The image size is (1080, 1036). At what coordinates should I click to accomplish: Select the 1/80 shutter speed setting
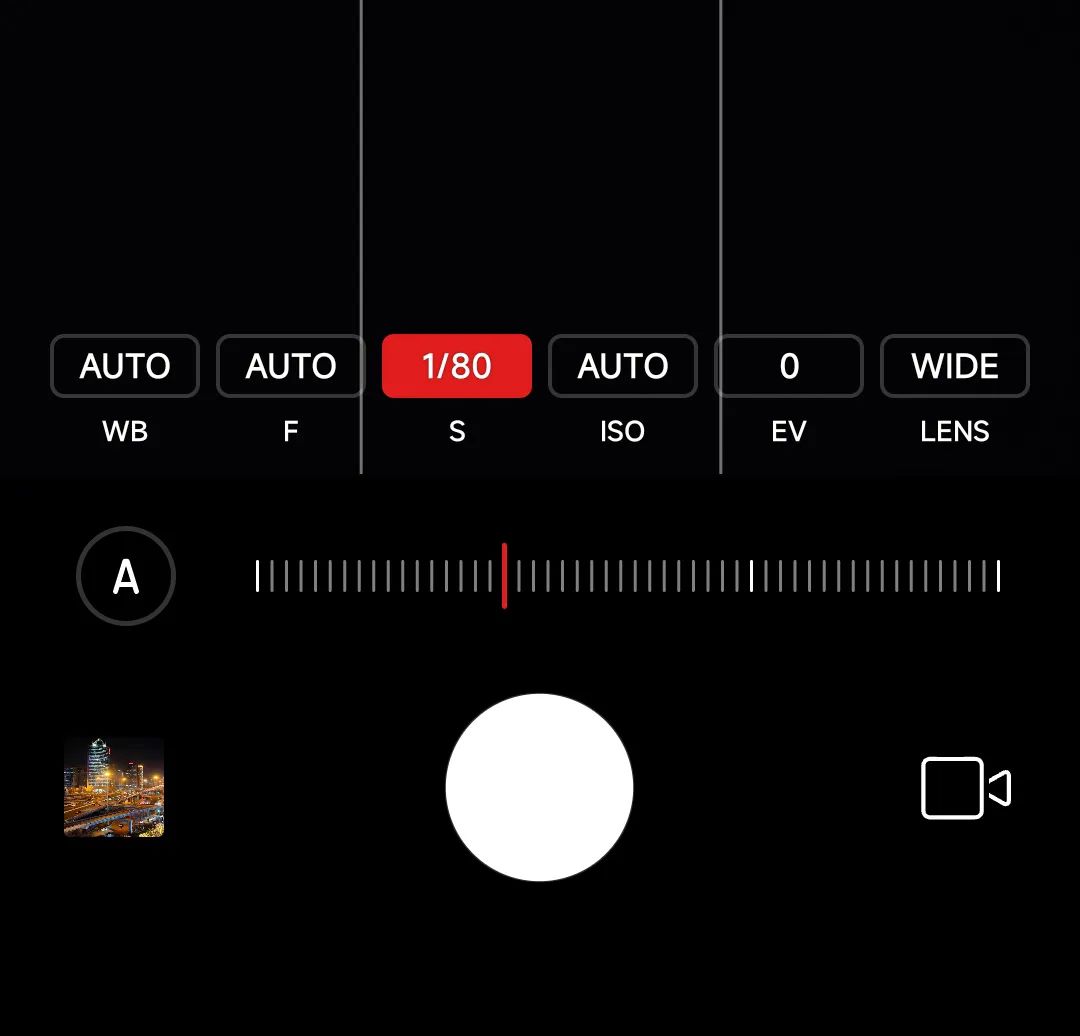coord(457,366)
